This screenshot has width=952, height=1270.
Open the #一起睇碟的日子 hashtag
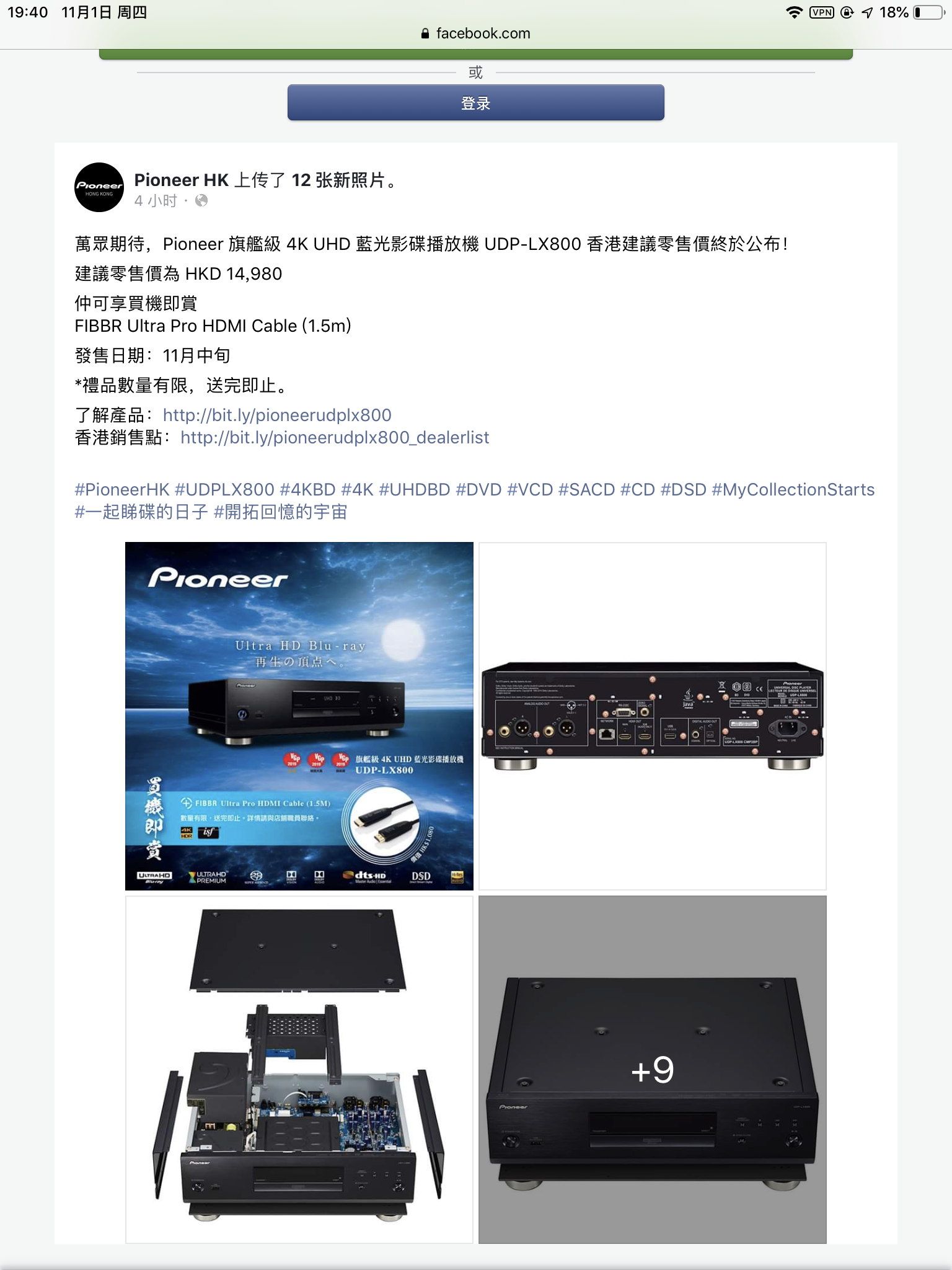[141, 512]
